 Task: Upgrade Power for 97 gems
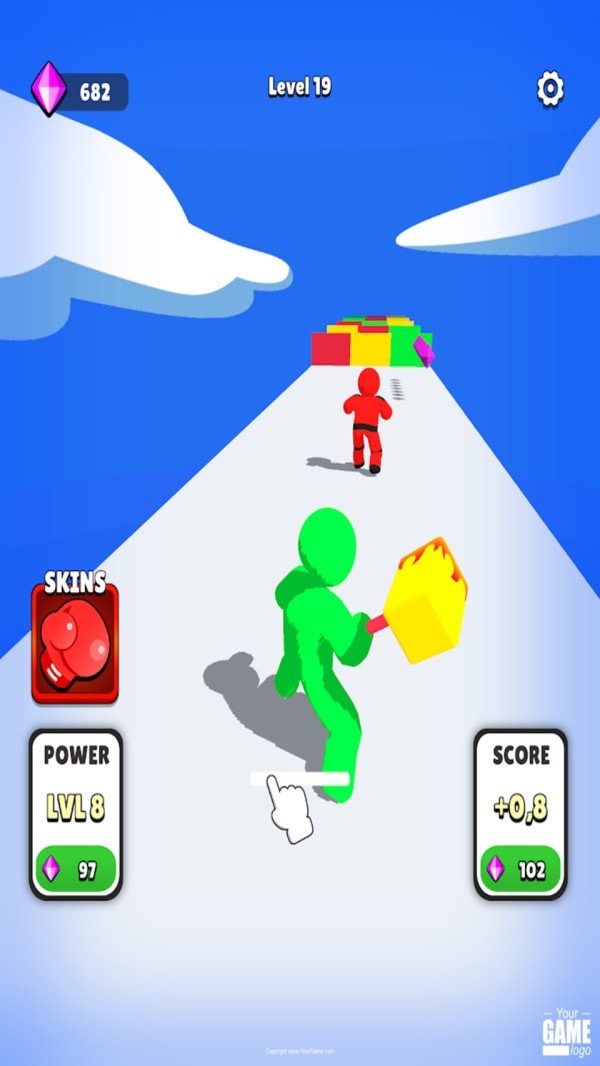[76, 869]
